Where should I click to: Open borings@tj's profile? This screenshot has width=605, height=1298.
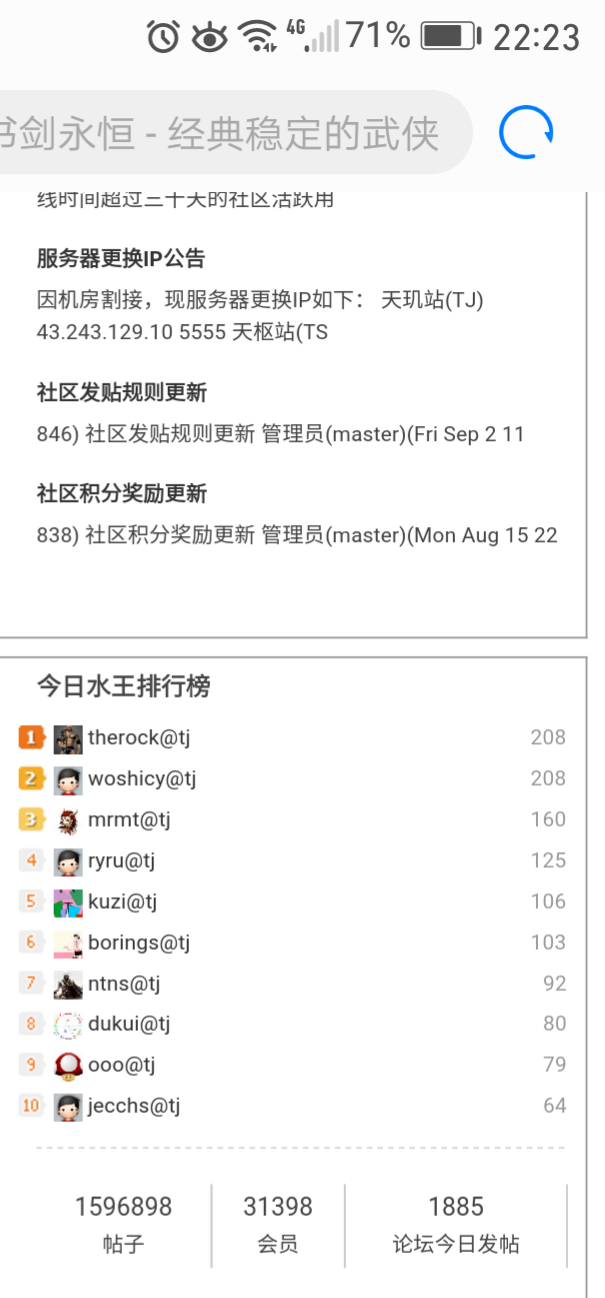(138, 942)
